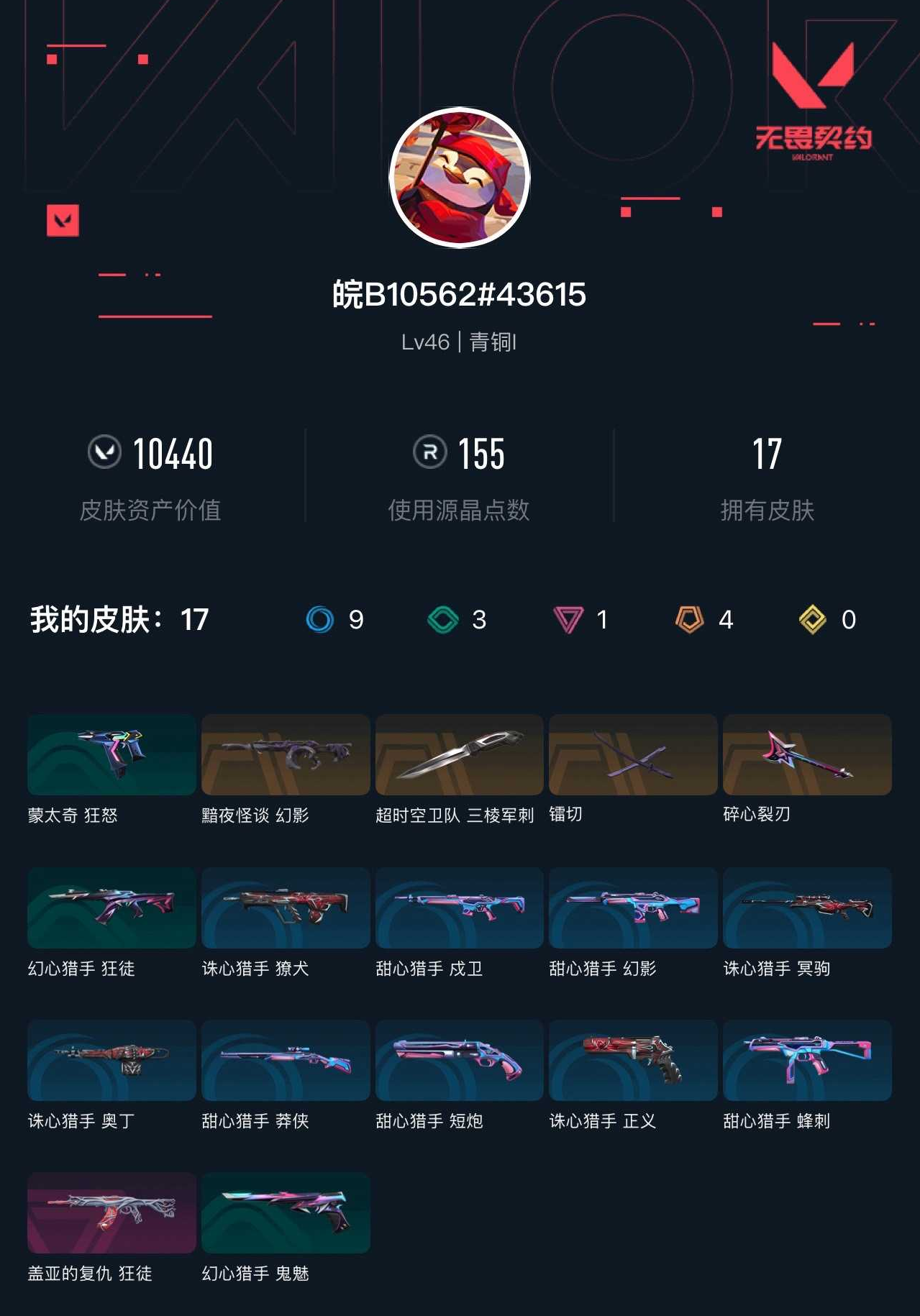This screenshot has height=1316, width=920.
Task: Click the red penguin avatar image
Action: (x=460, y=178)
